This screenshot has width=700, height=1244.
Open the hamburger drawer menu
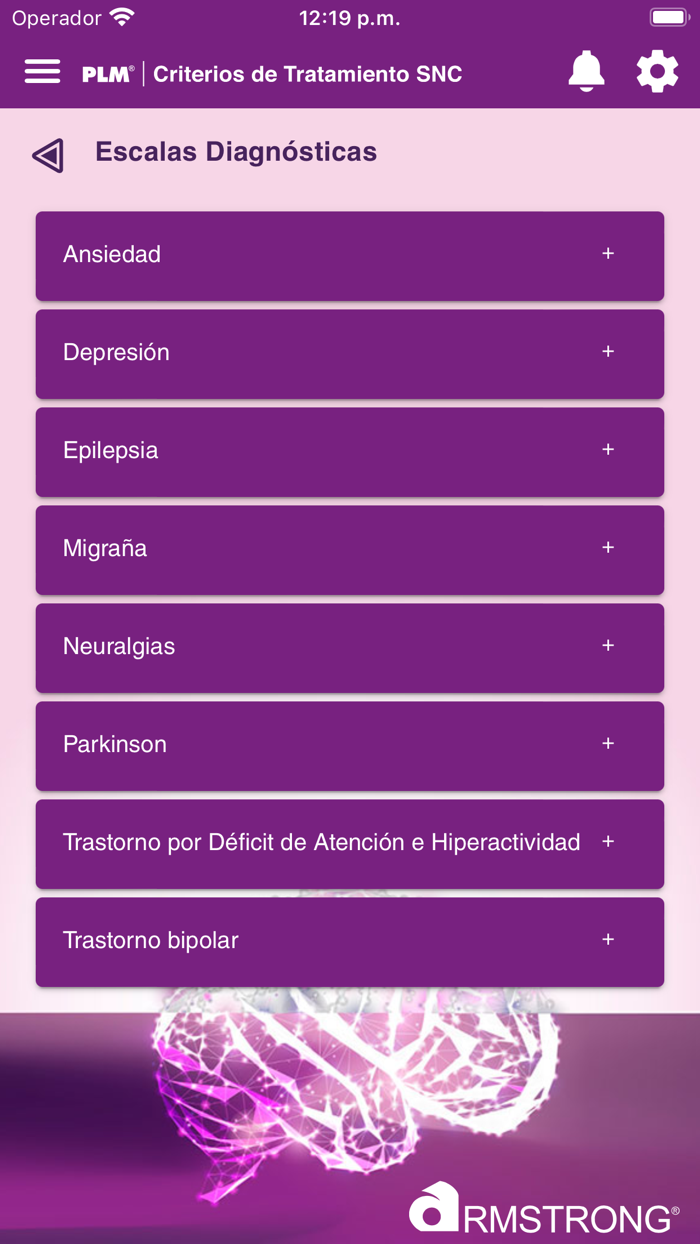[42, 72]
